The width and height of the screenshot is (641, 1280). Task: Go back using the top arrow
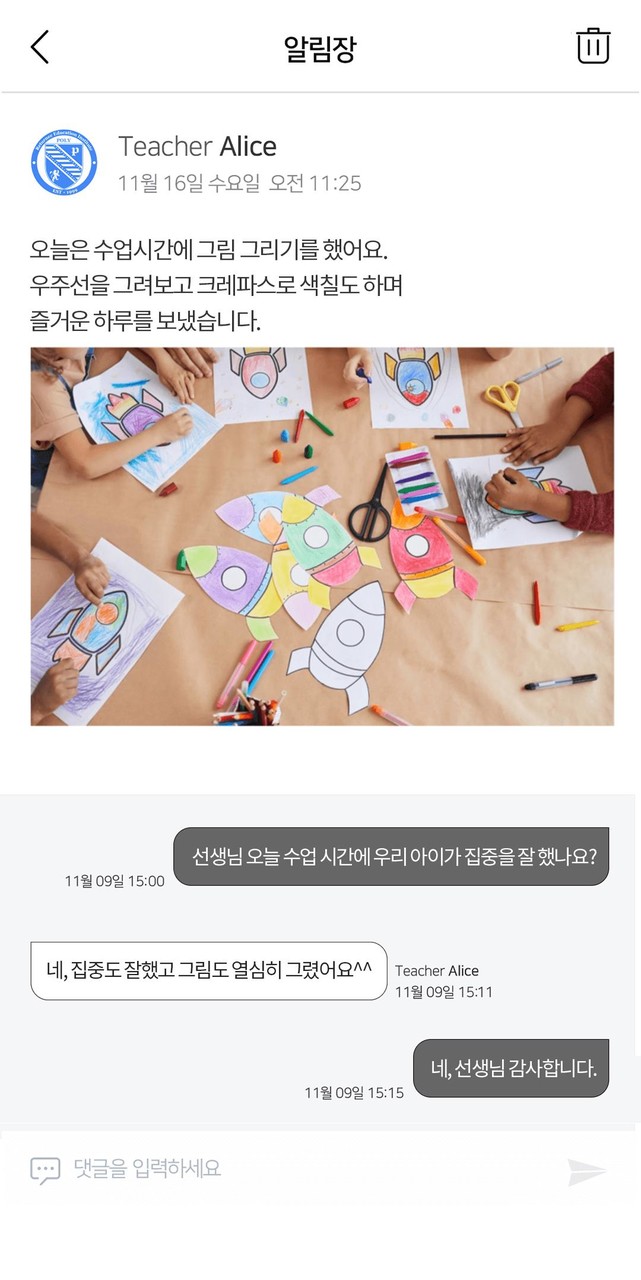click(40, 47)
